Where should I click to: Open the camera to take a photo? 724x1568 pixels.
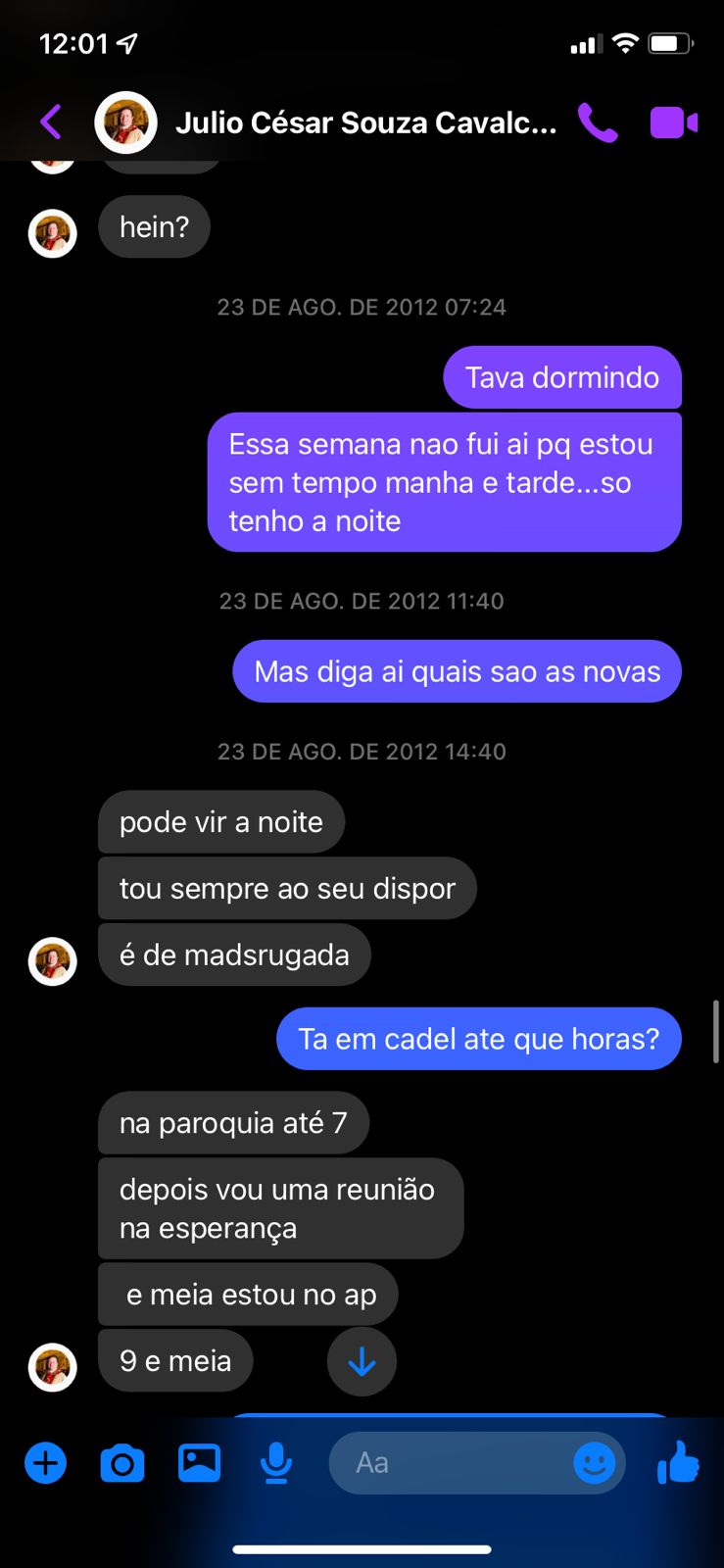click(122, 1463)
